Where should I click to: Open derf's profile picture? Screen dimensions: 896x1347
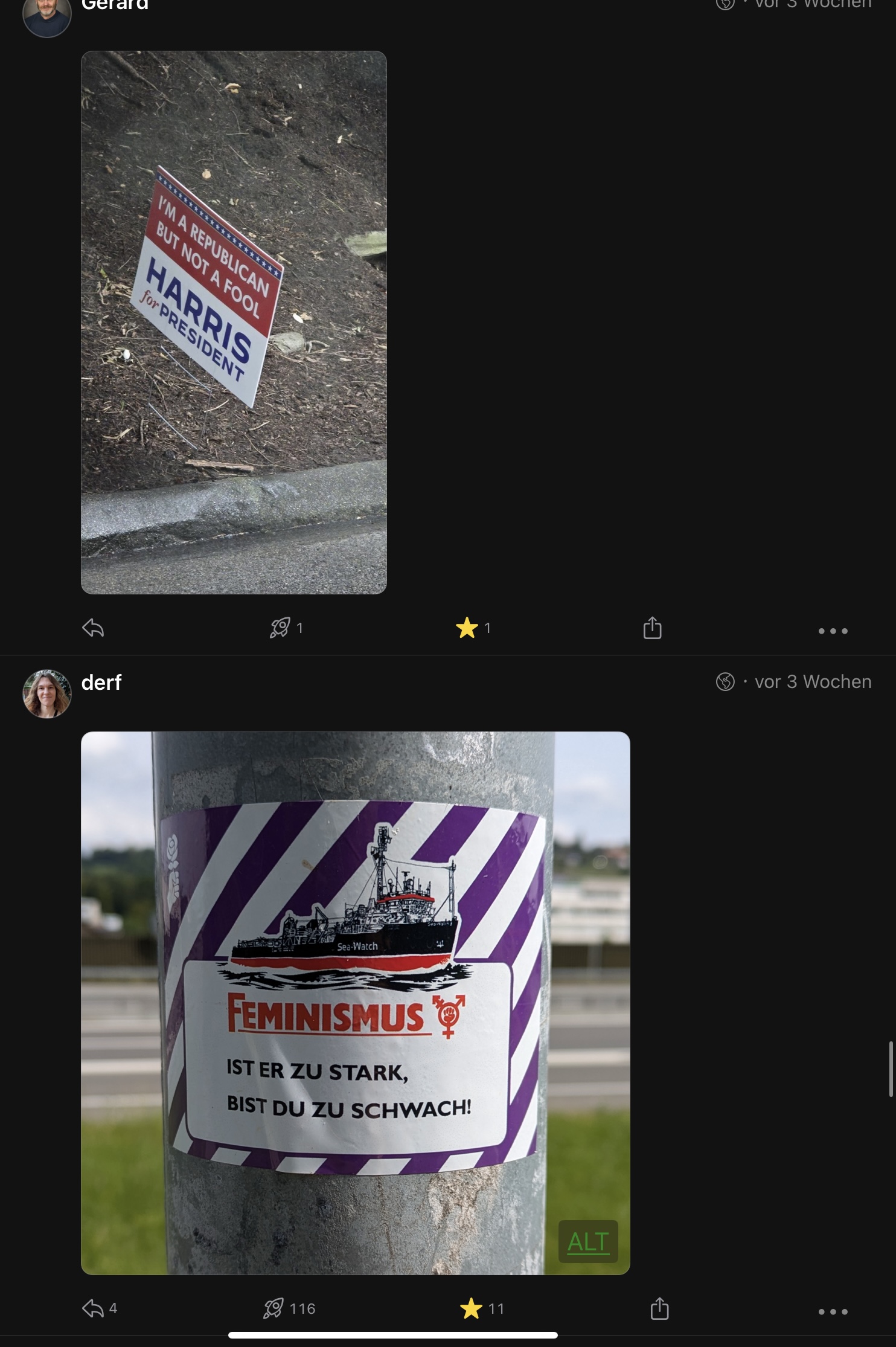pos(47,693)
